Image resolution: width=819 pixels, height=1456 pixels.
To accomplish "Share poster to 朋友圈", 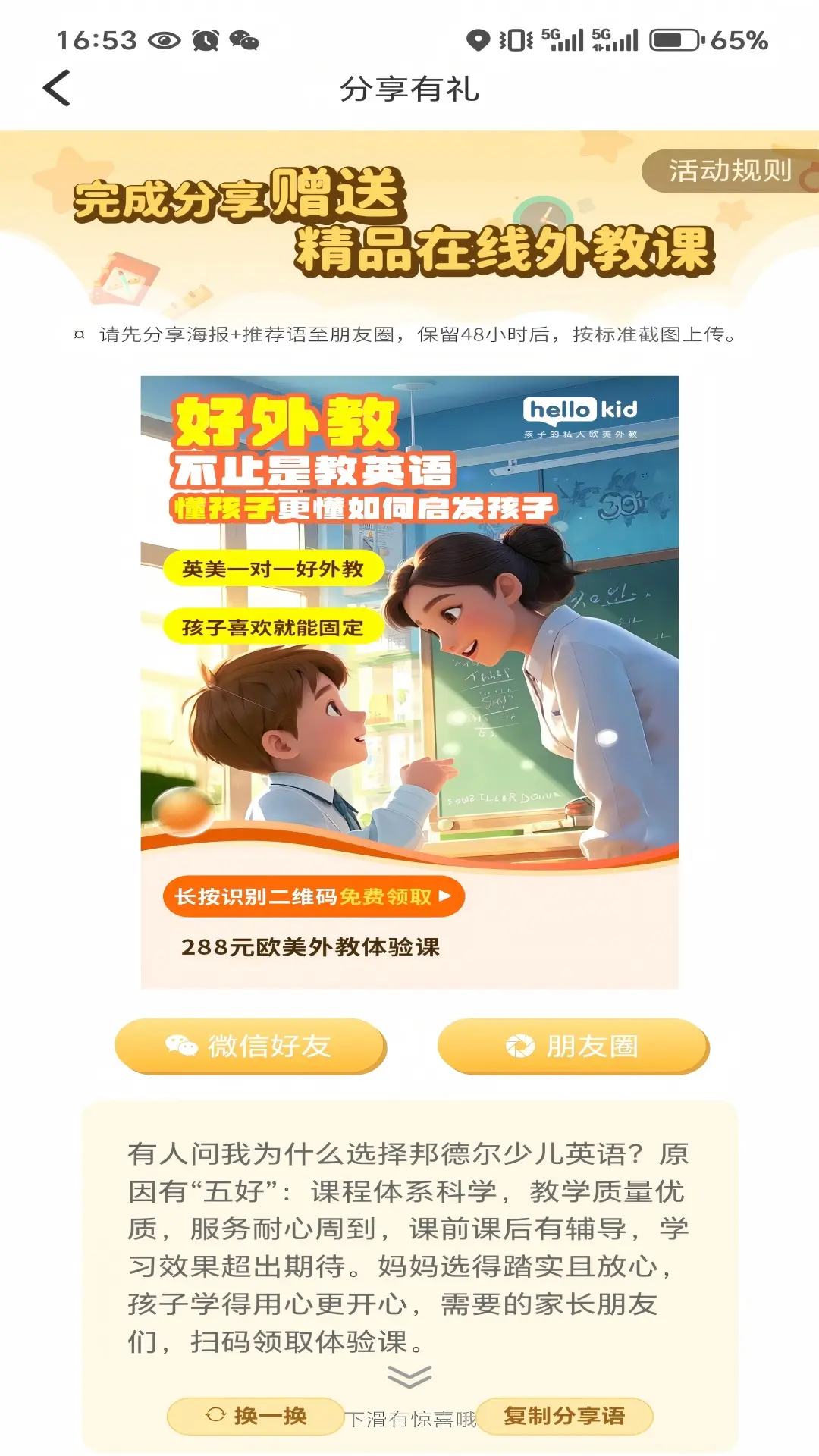I will click(573, 1046).
